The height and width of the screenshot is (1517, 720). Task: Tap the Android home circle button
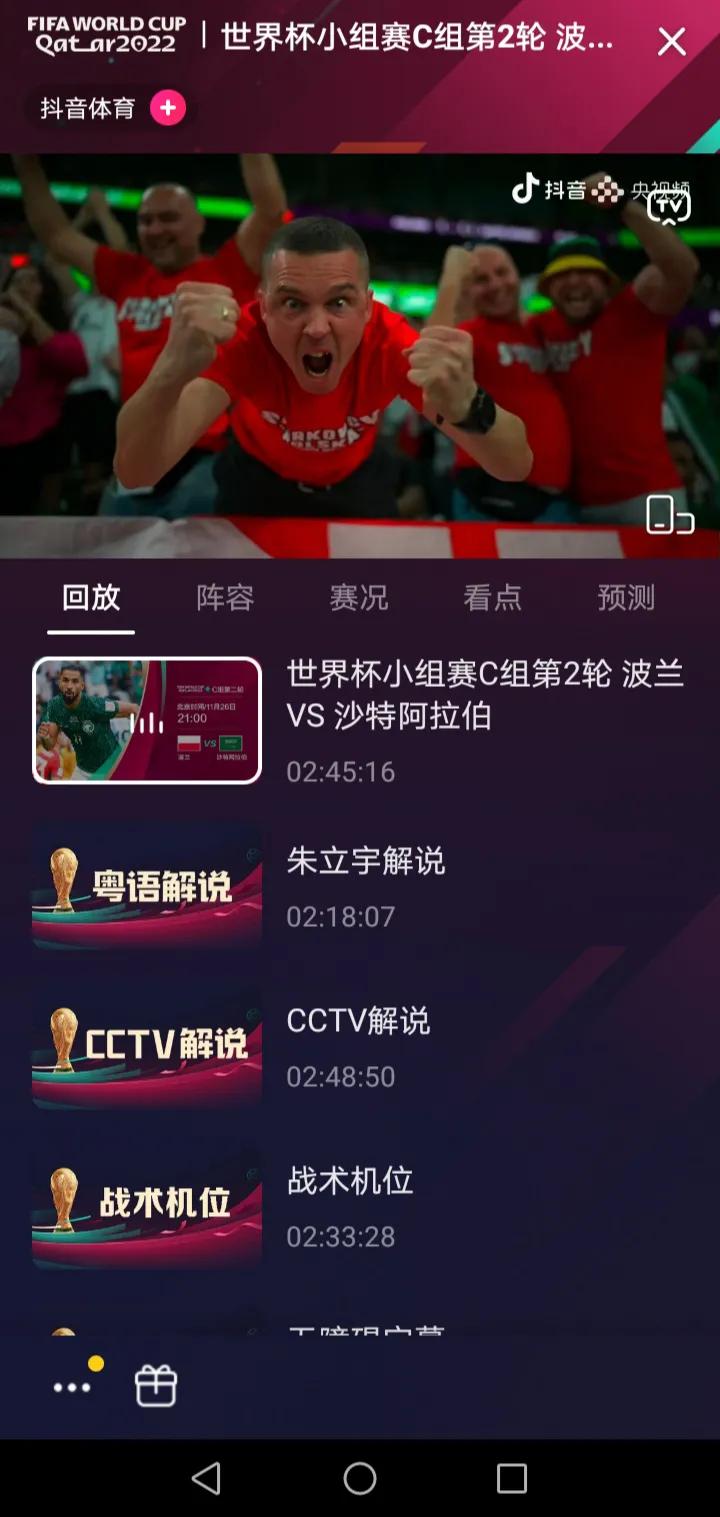point(360,1478)
